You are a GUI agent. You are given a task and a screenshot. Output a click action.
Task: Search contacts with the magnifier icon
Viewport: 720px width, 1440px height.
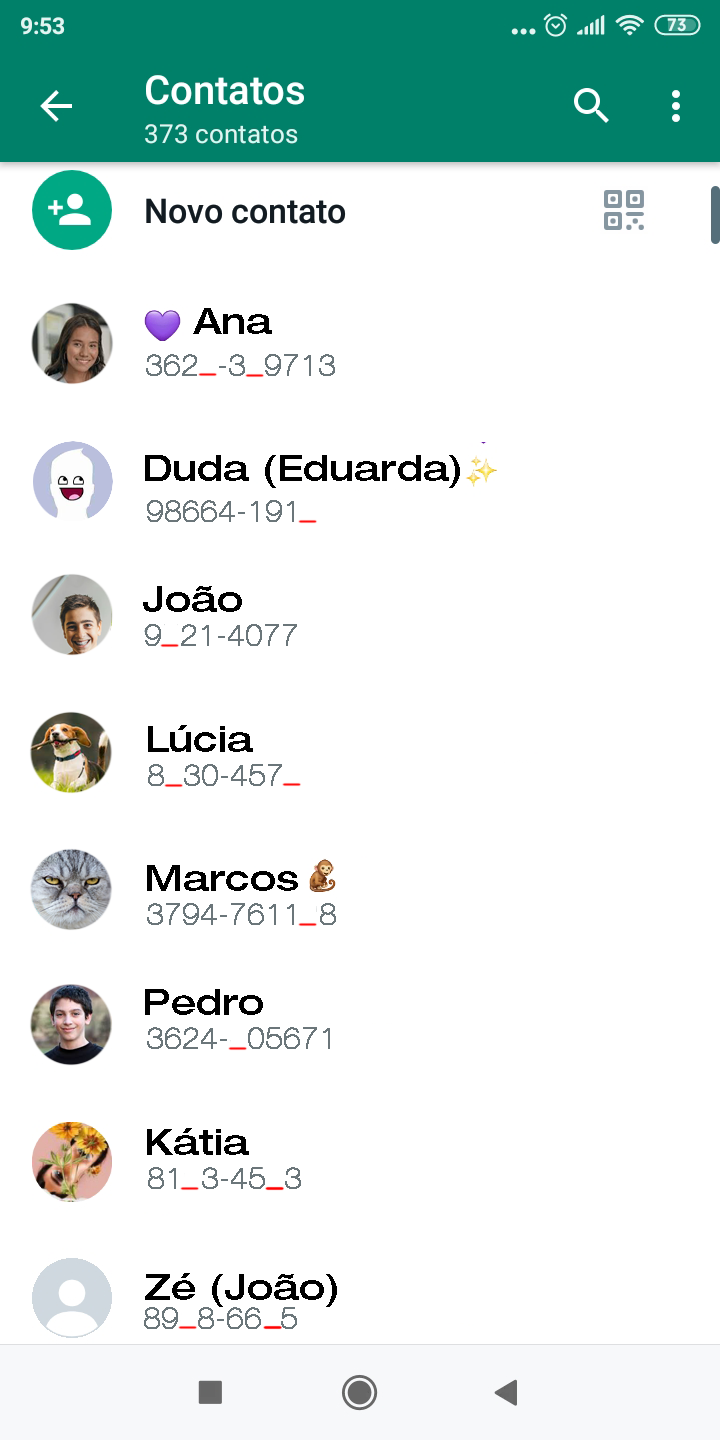(x=591, y=106)
